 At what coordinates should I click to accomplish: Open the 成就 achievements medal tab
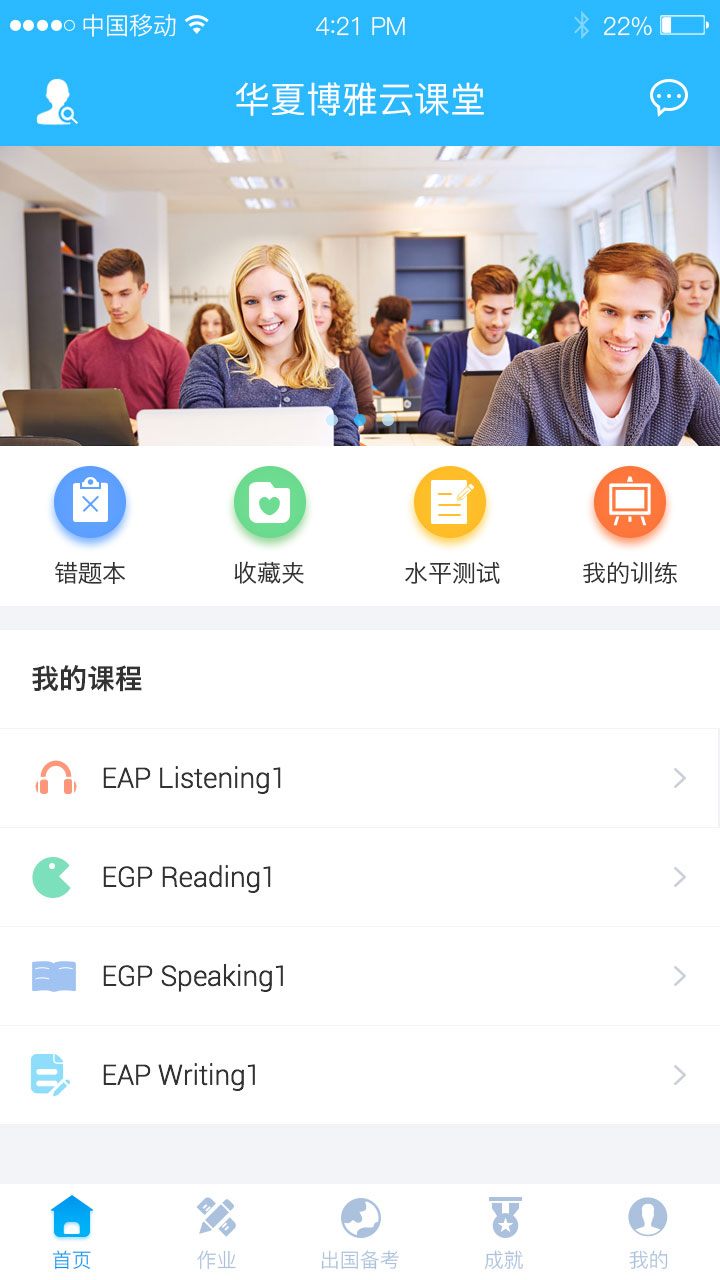coord(504,1230)
